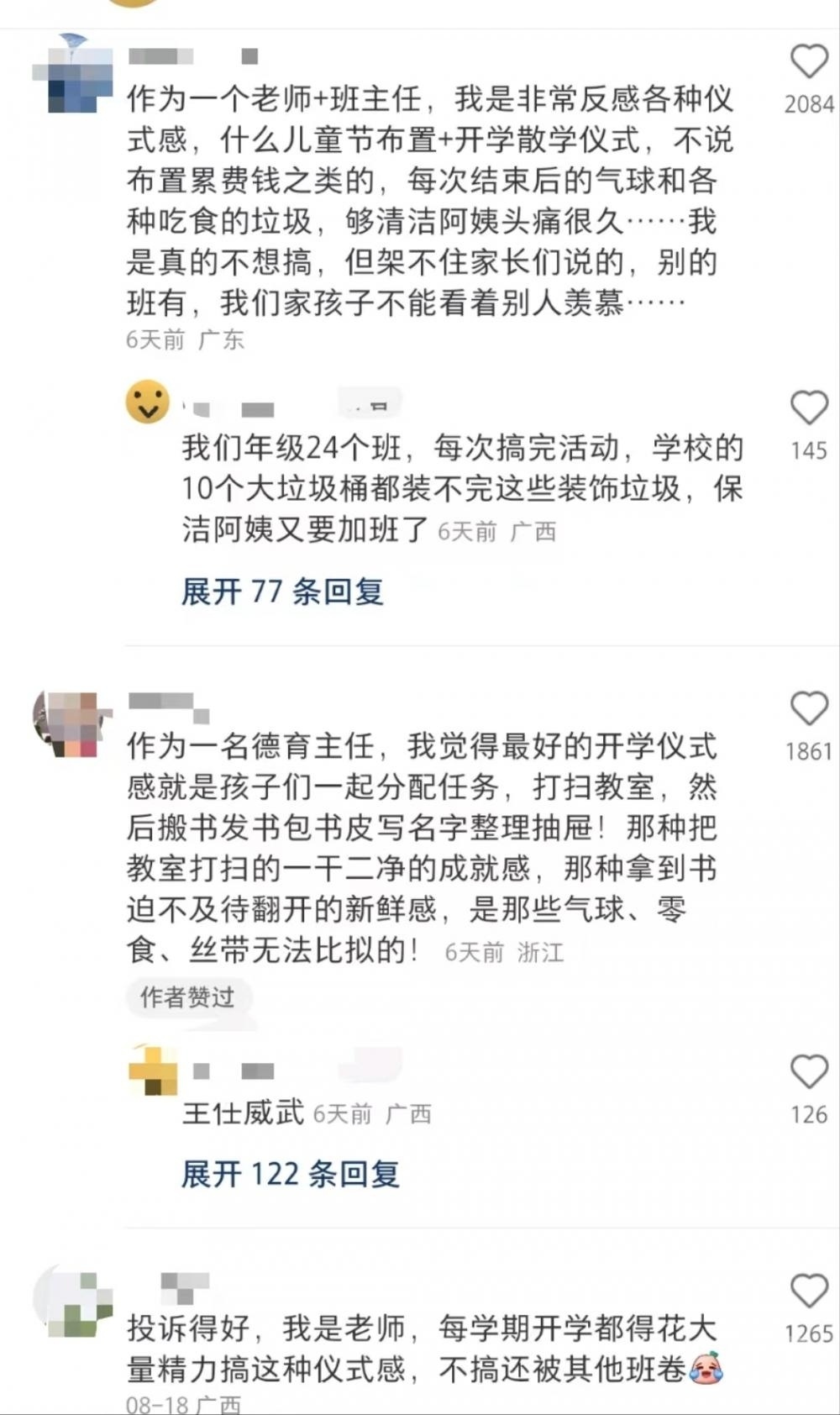The image size is (840, 1415).
Task: Open the smiley avatar of 24个班 replier
Action: [148, 402]
